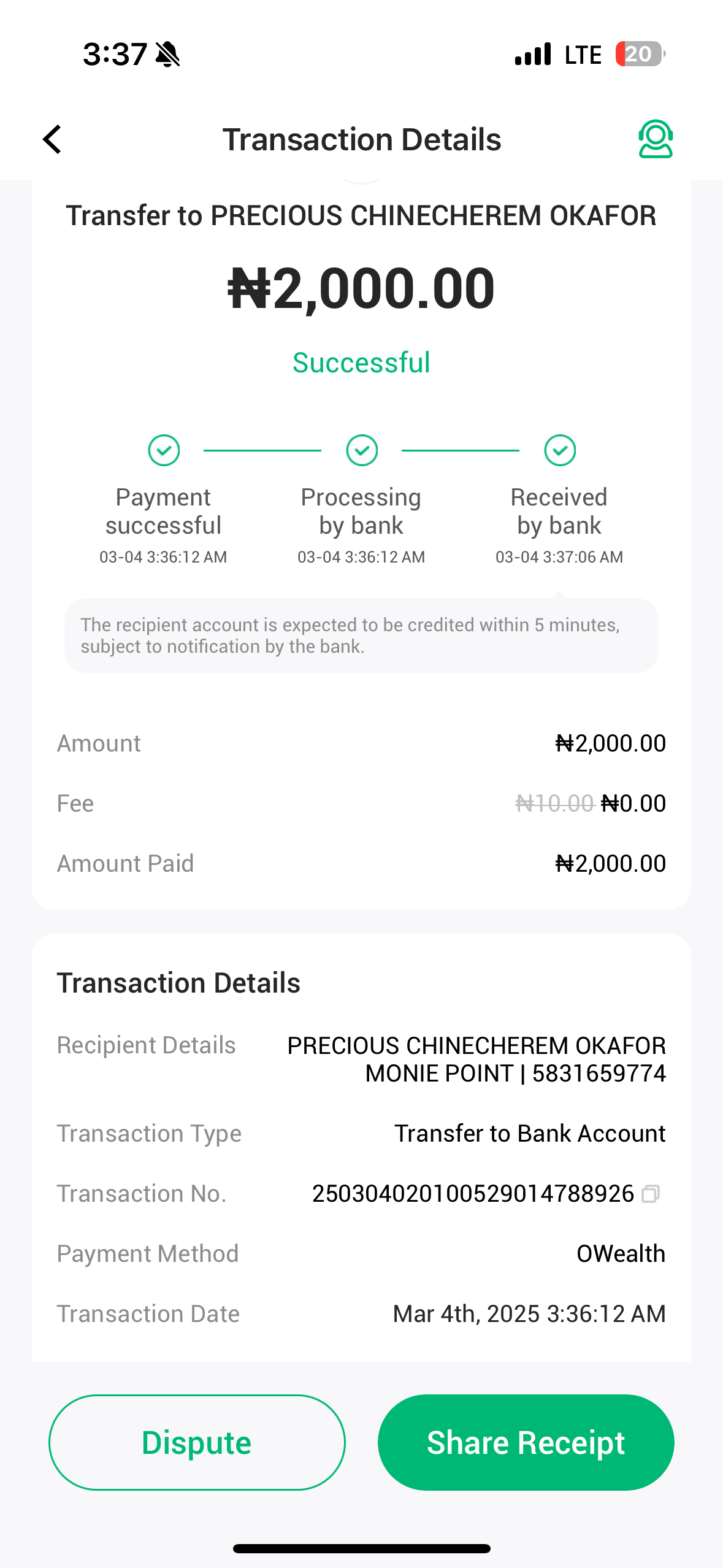Viewport: 723px width, 1568px height.
Task: Open customer support headset icon
Action: pos(655,139)
